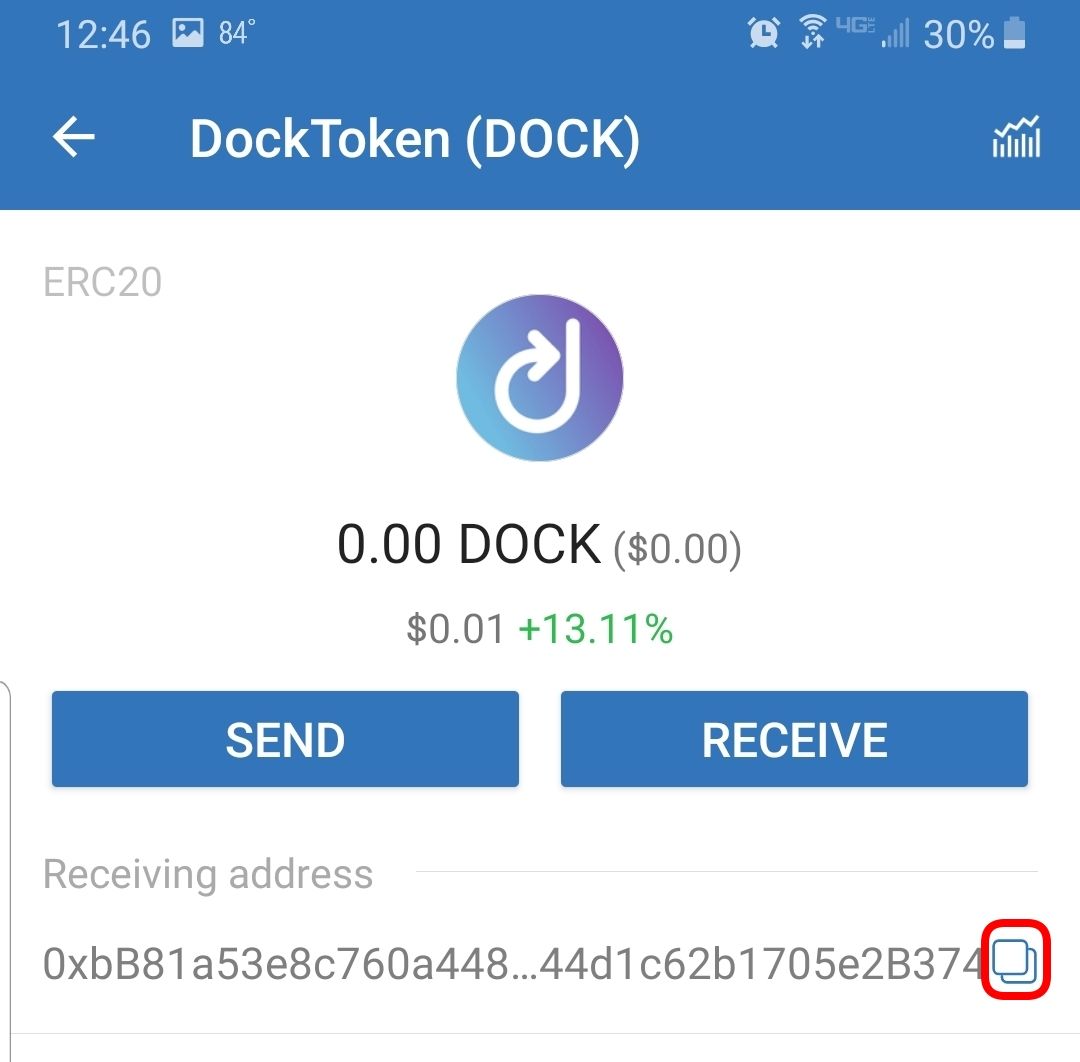Tap the RECEIVE button
This screenshot has width=1080, height=1062.
(794, 739)
